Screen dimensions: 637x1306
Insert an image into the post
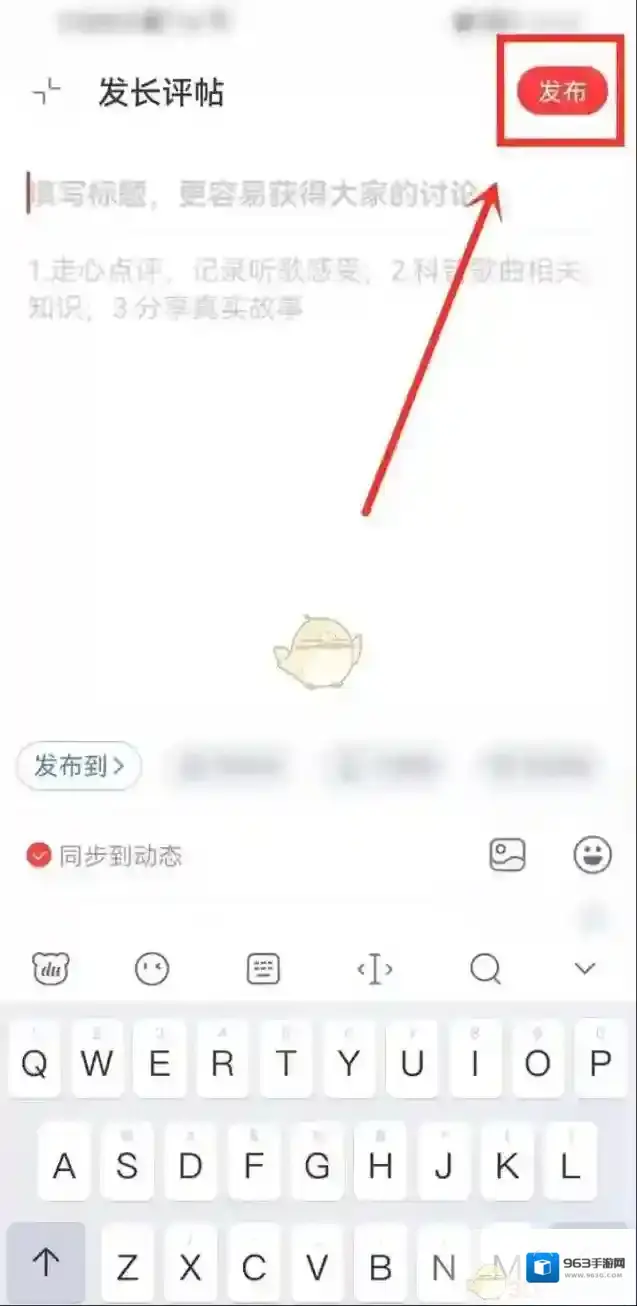coord(507,855)
